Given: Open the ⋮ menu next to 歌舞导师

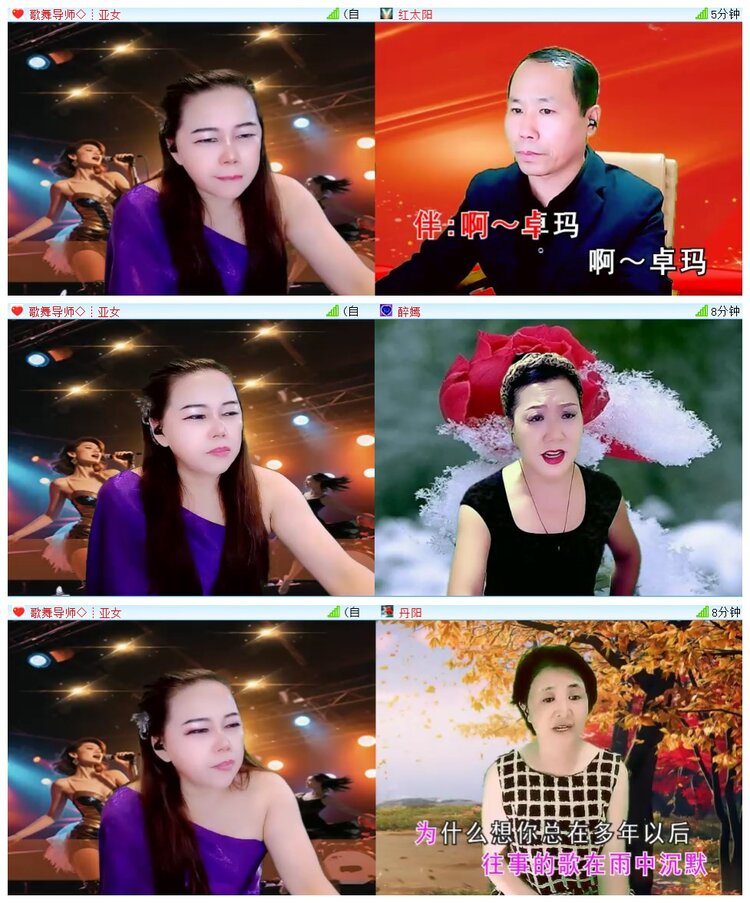Looking at the screenshot, I should (x=91, y=14).
